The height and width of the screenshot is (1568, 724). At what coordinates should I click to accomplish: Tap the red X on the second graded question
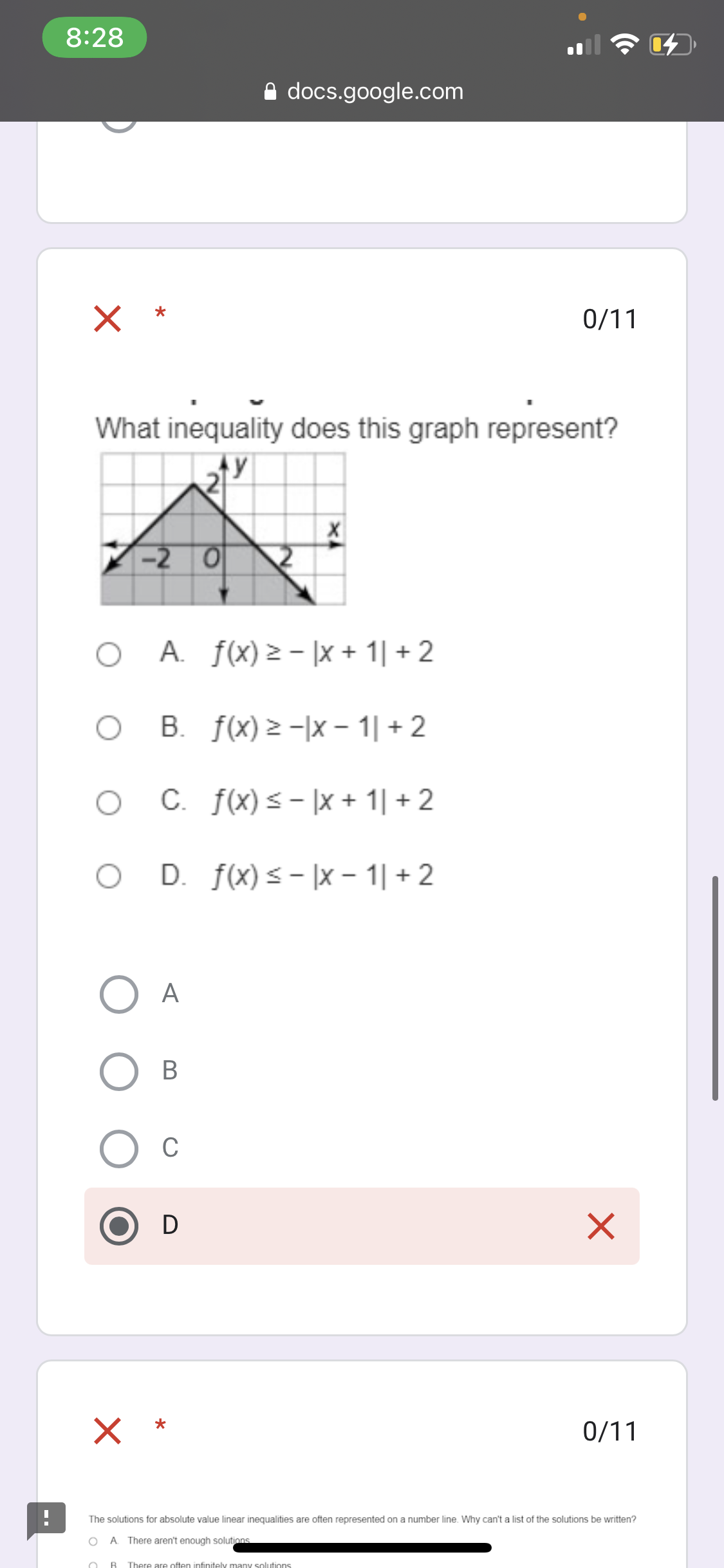pos(107,1432)
